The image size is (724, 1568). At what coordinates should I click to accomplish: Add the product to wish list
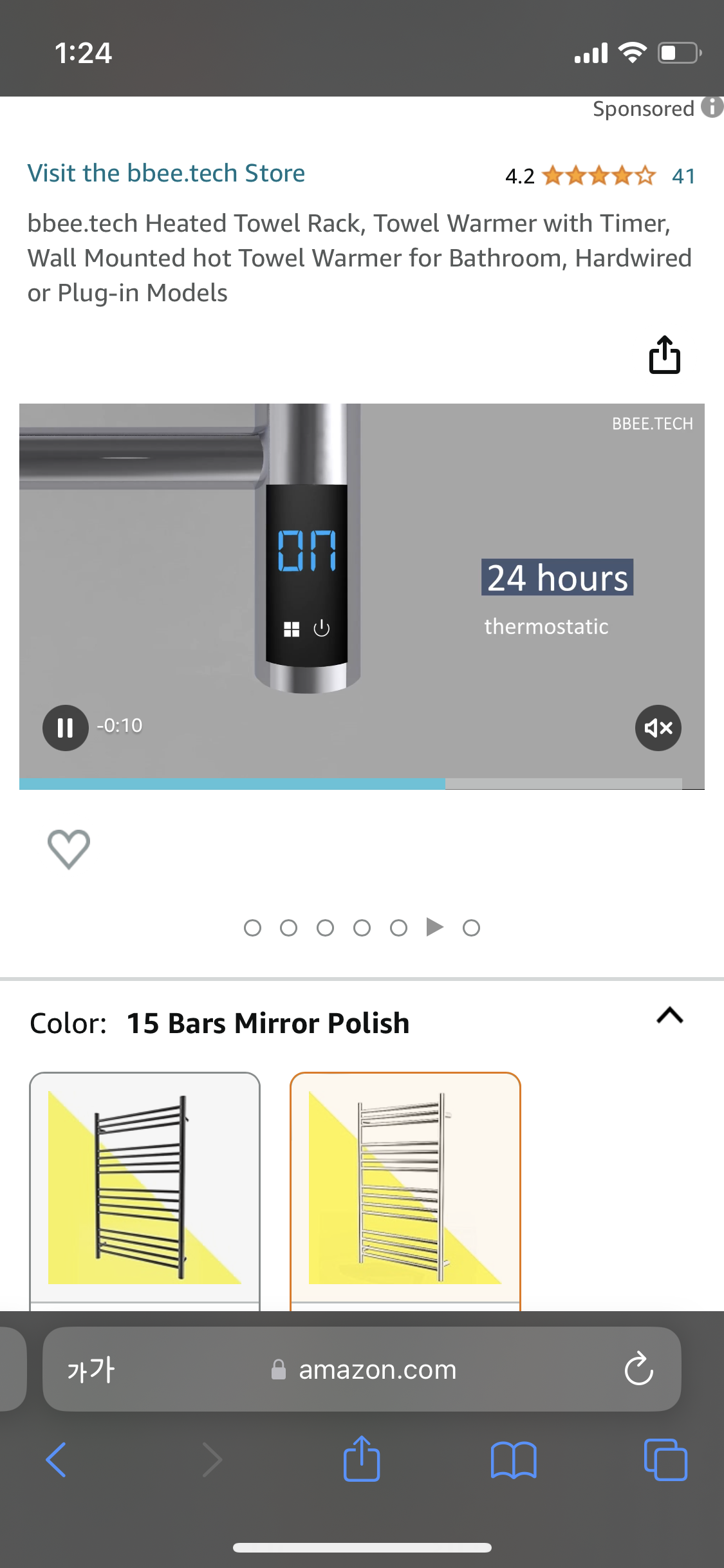(69, 848)
